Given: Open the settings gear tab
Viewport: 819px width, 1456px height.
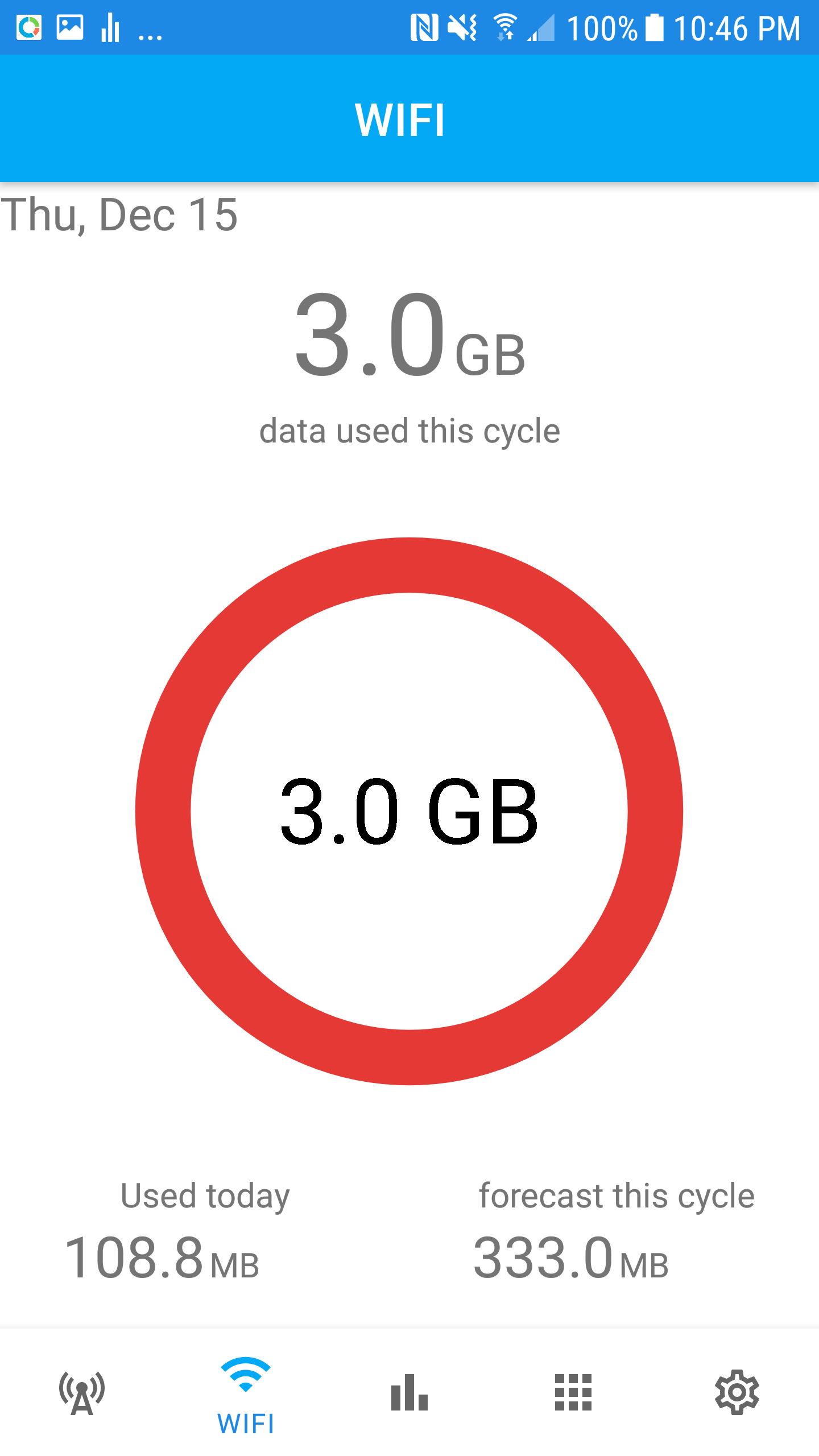Looking at the screenshot, I should [737, 1392].
